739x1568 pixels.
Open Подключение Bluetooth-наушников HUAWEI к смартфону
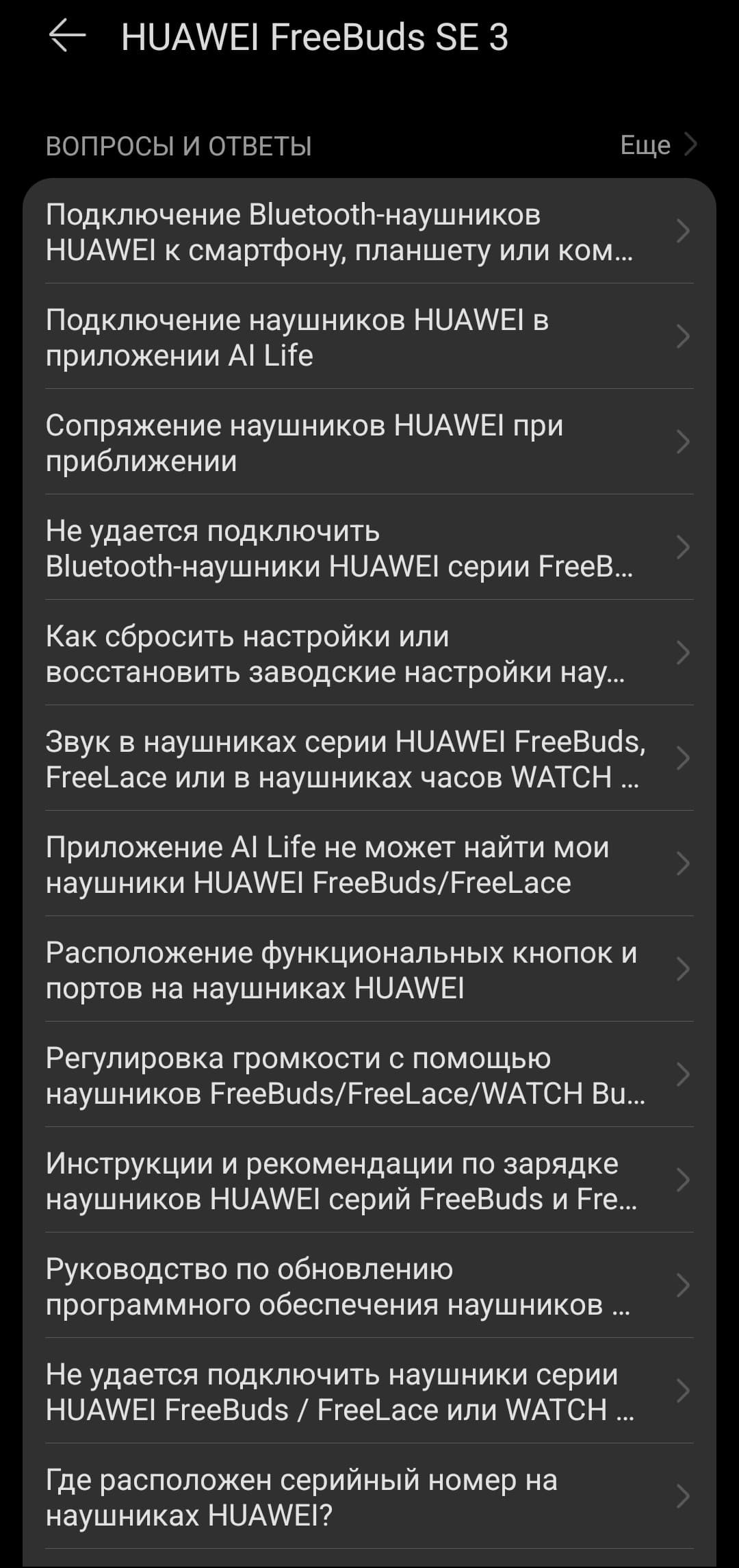click(x=368, y=233)
